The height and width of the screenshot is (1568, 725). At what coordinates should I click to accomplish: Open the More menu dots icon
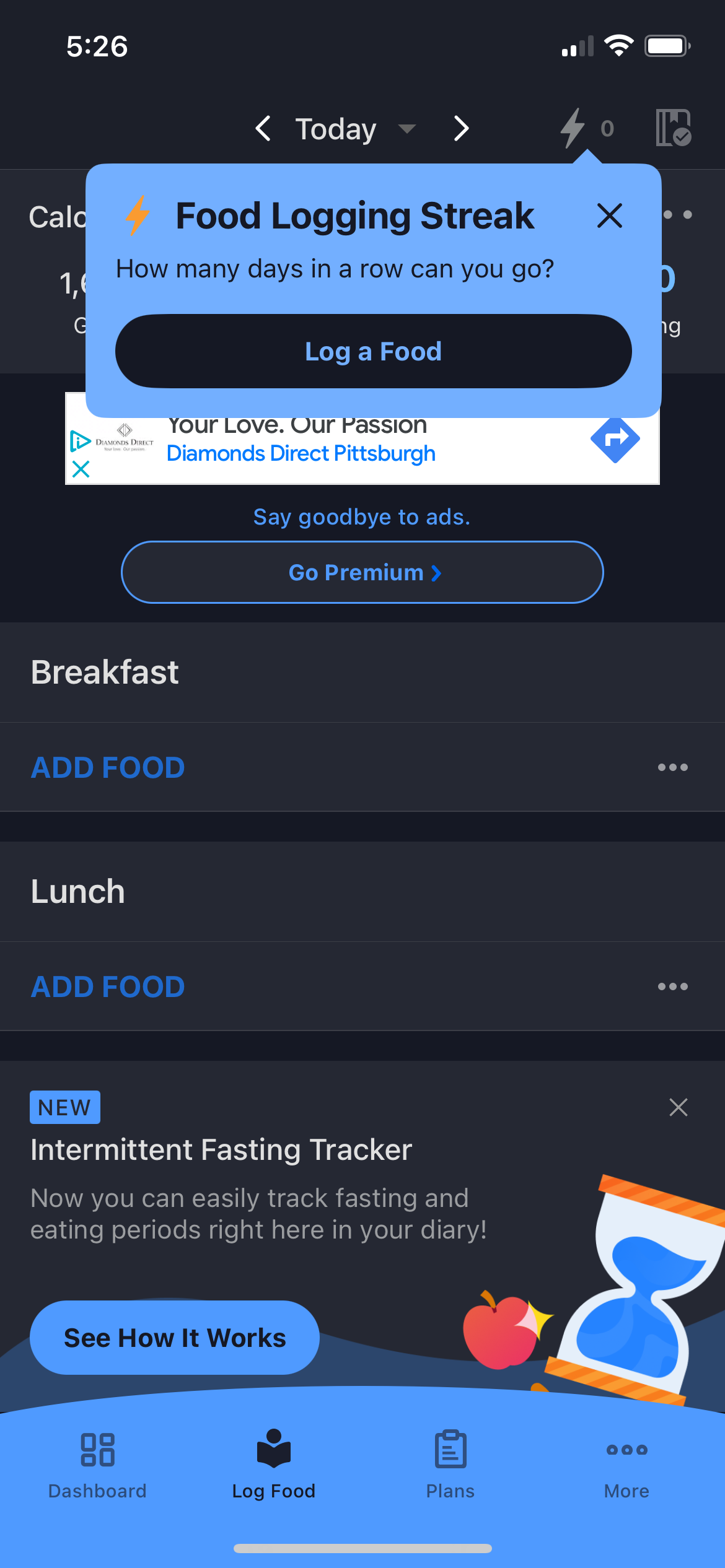(x=626, y=1450)
